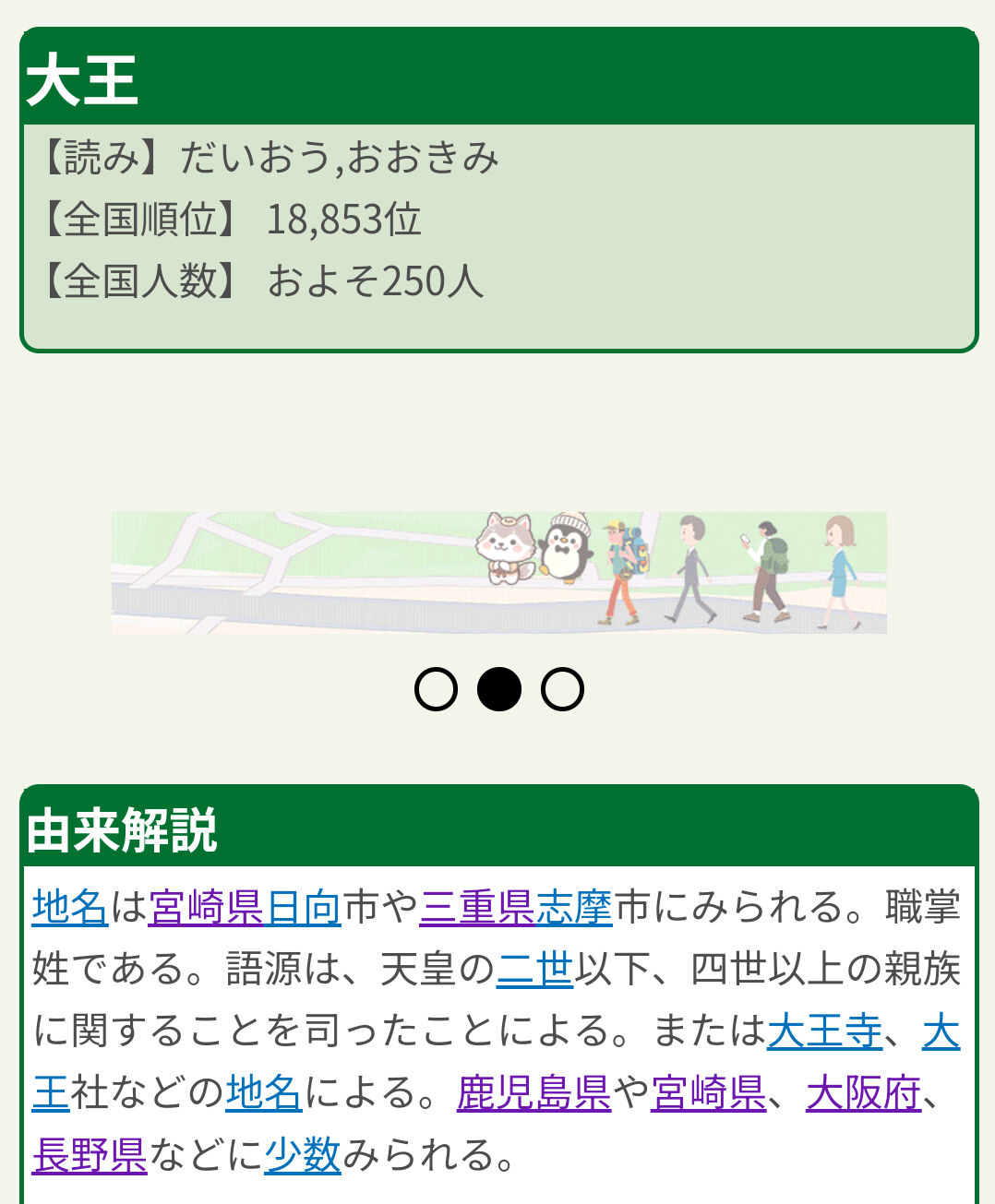Tap the 二世 link
995x1204 pixels.
click(534, 969)
